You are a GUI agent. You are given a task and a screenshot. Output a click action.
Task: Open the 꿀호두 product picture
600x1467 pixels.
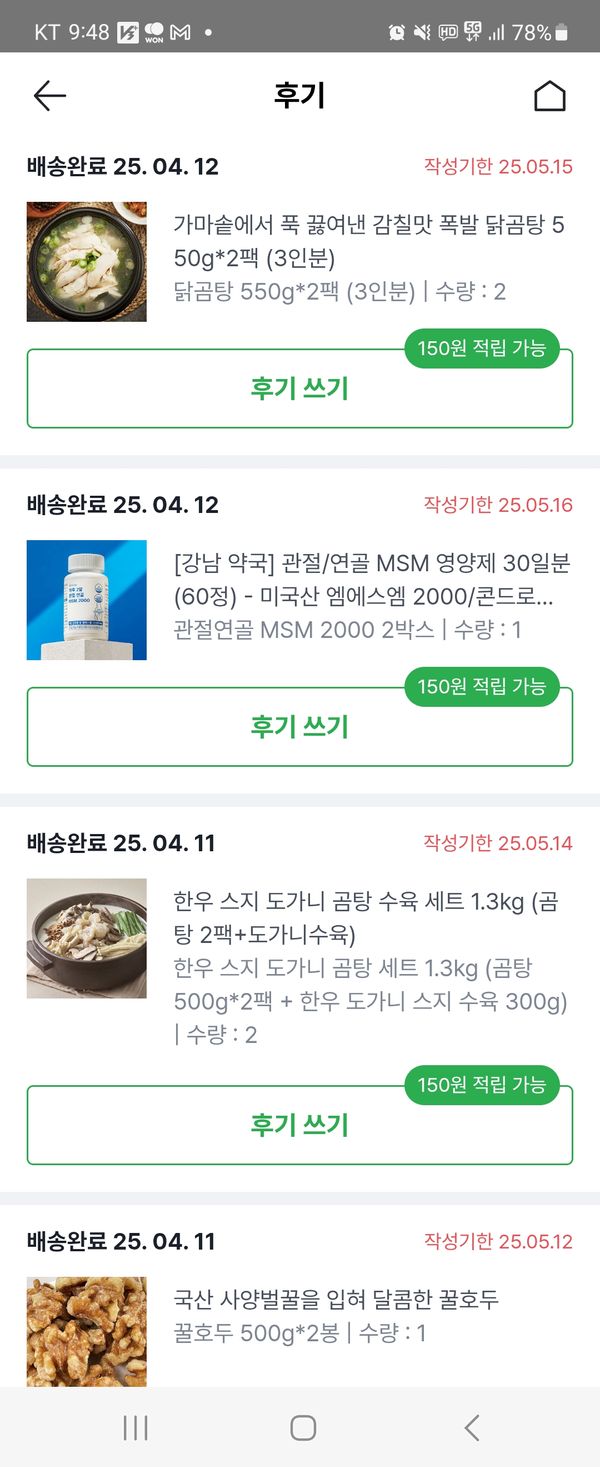[x=87, y=1331]
